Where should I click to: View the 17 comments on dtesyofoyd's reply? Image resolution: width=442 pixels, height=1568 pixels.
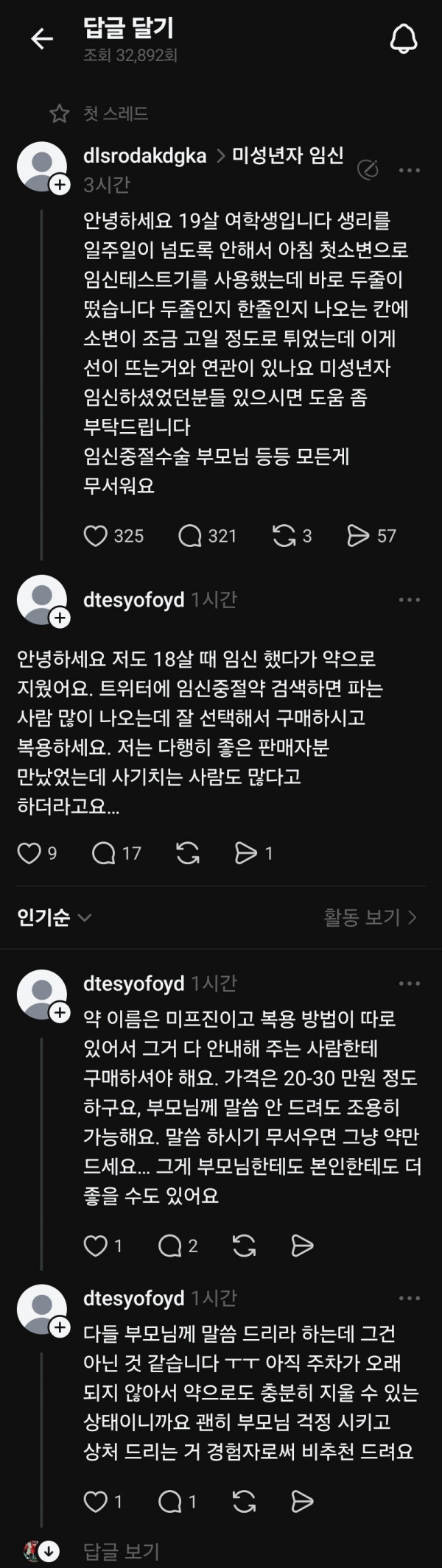tap(104, 852)
